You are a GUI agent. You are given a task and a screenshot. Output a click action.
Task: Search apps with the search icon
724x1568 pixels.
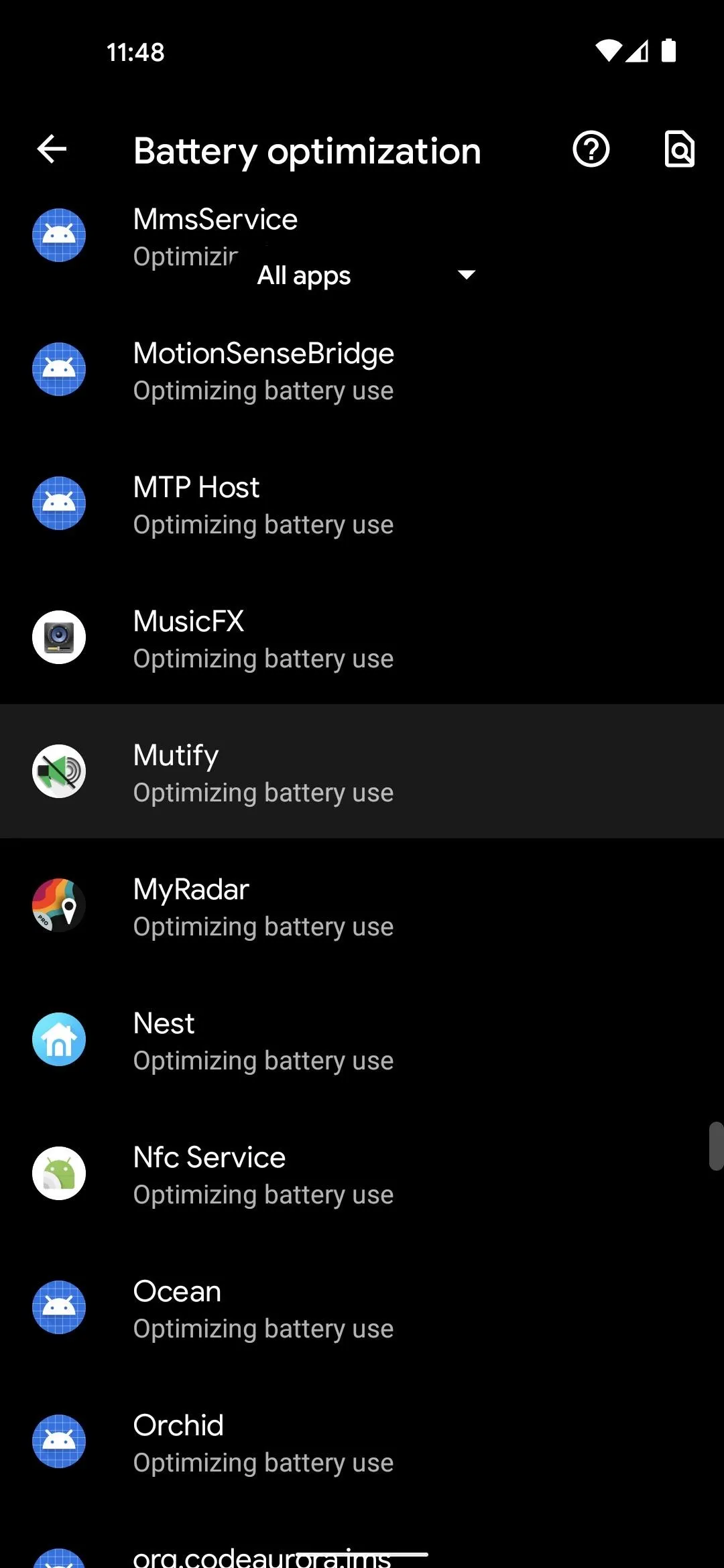click(679, 149)
